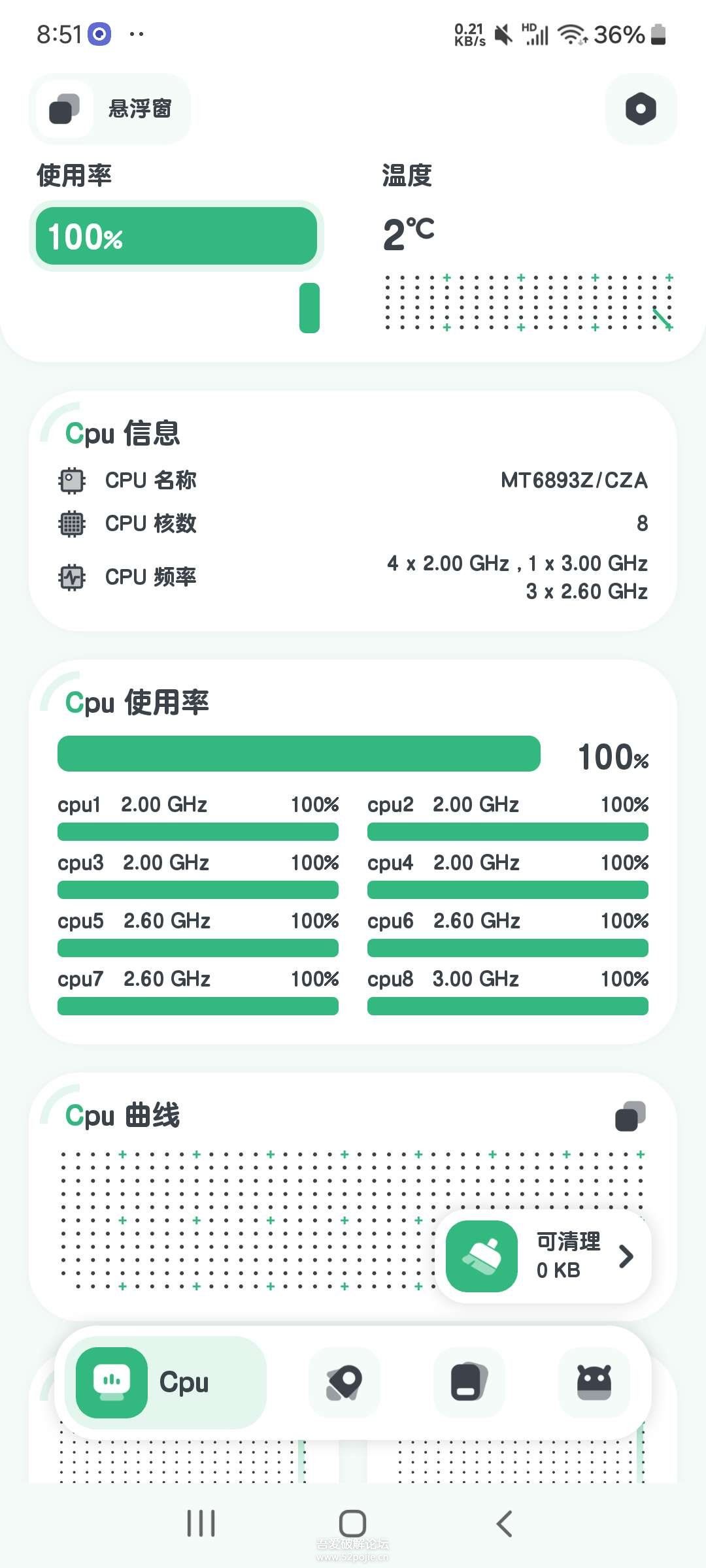Screen dimensions: 706x1568
Task: Open recent apps from navigation bar
Action: click(x=201, y=1524)
